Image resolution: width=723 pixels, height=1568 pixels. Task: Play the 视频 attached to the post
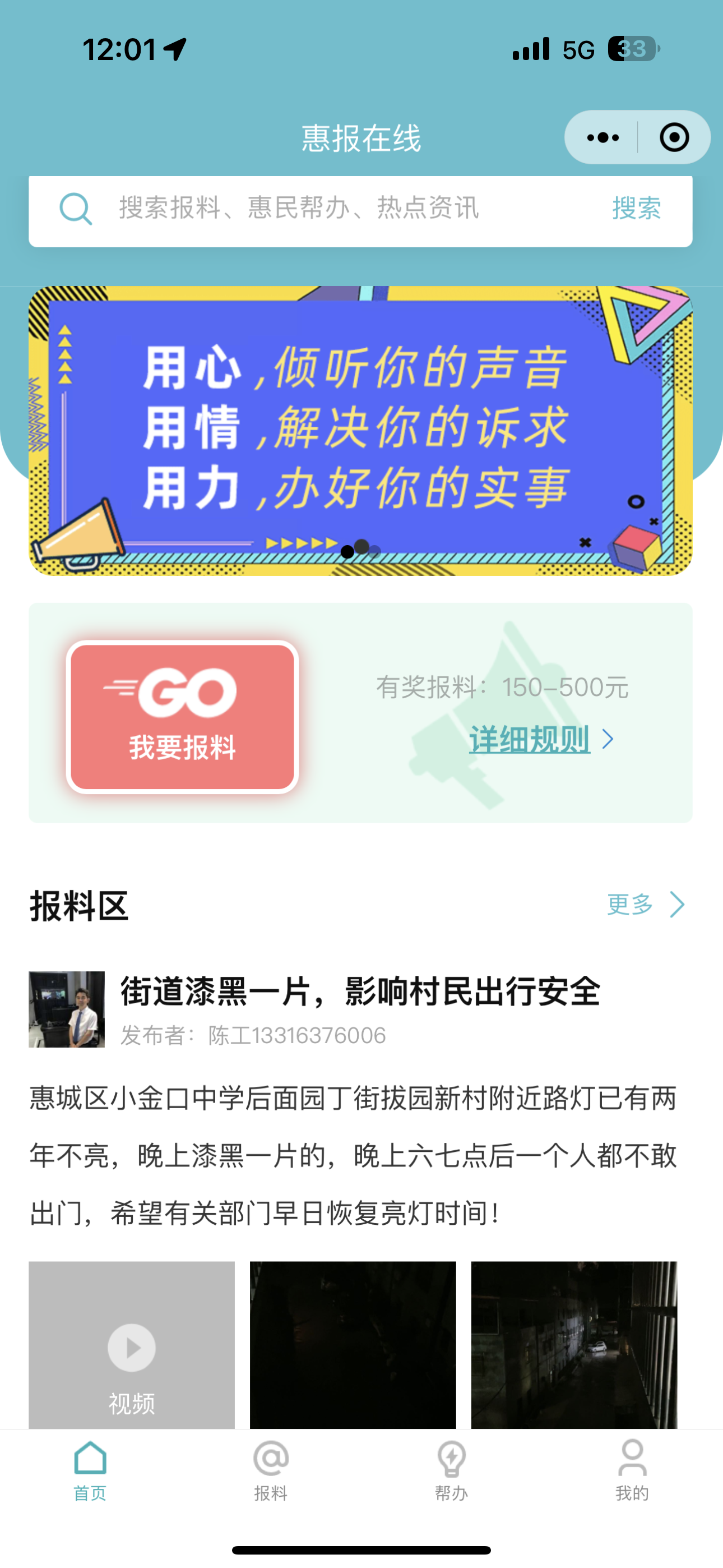(x=132, y=1347)
